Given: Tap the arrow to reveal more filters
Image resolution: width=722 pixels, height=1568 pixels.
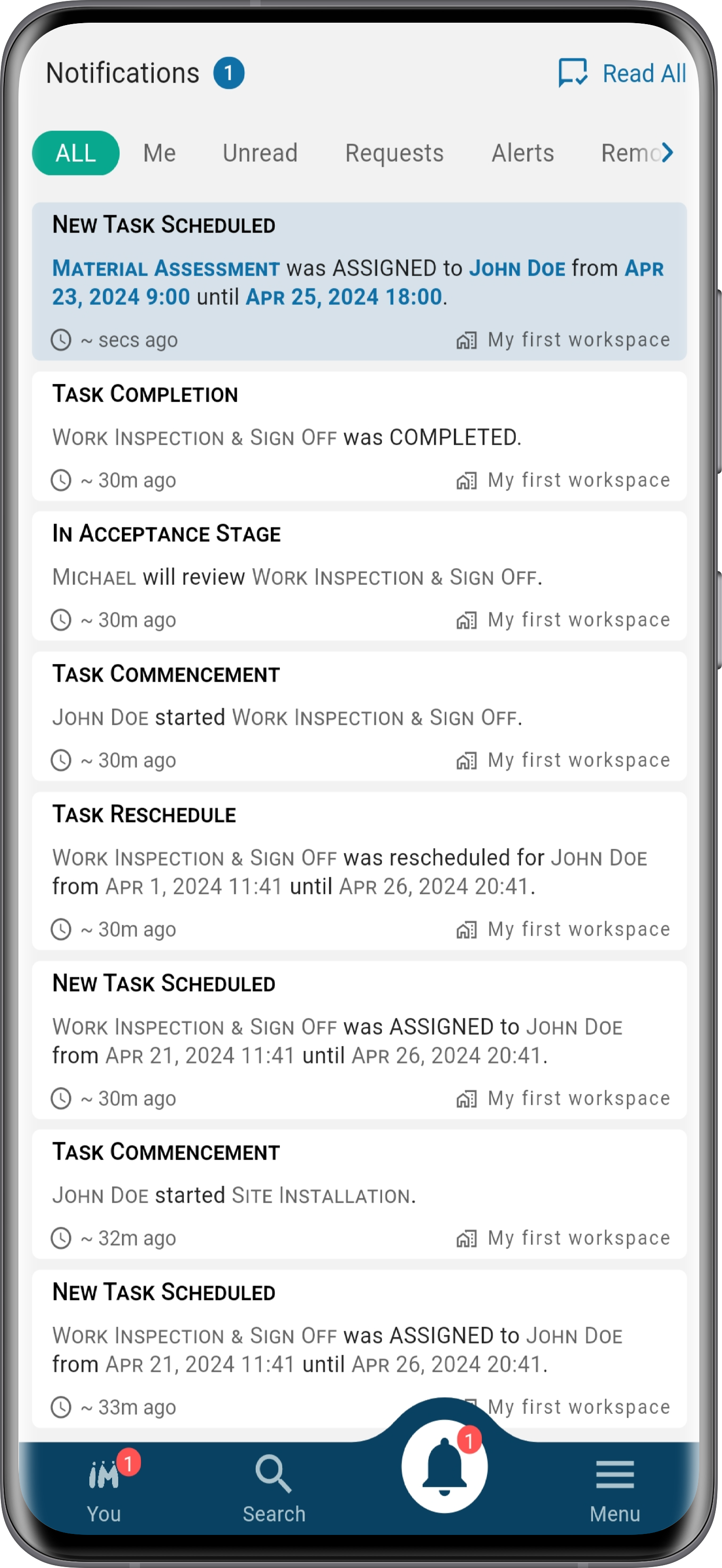Looking at the screenshot, I should (x=668, y=152).
